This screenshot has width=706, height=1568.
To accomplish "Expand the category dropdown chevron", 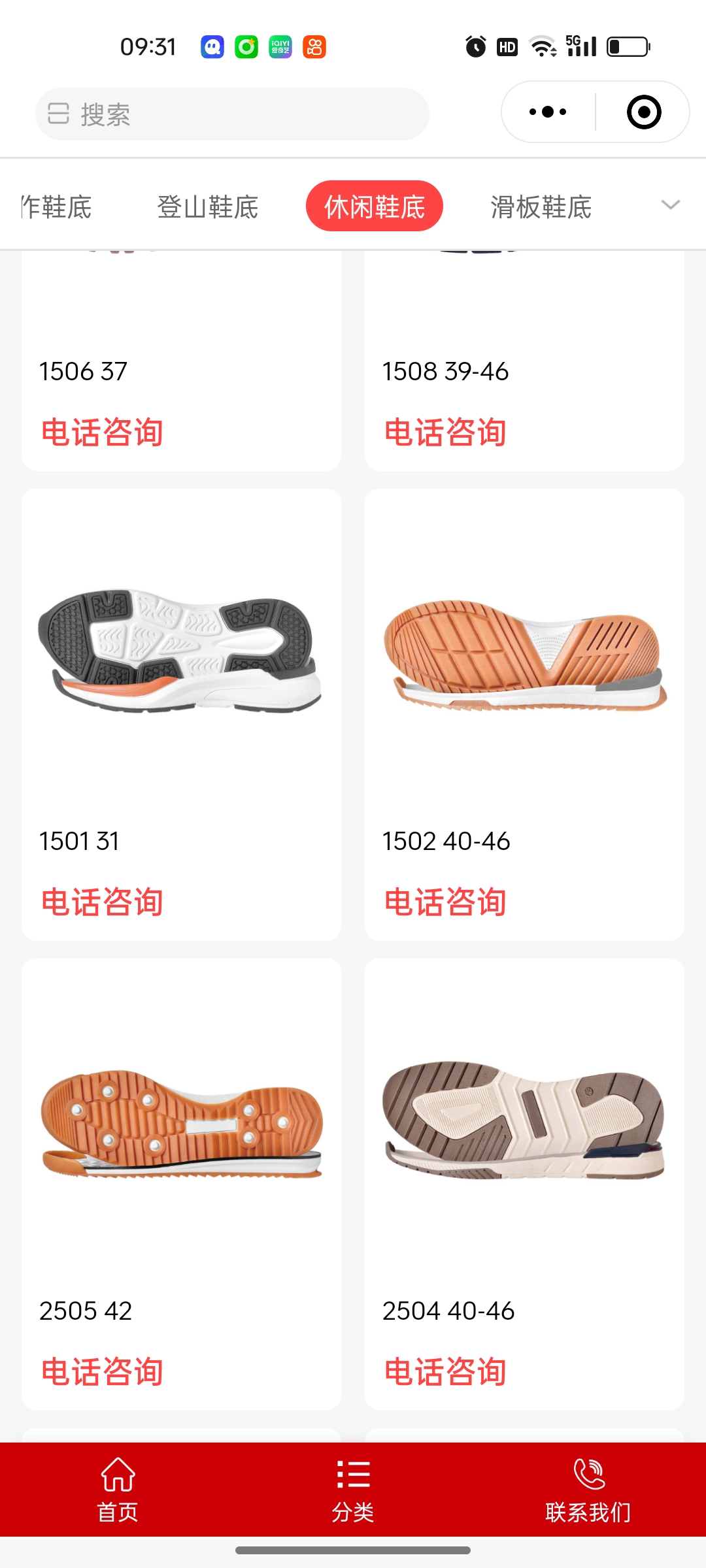I will click(670, 205).
